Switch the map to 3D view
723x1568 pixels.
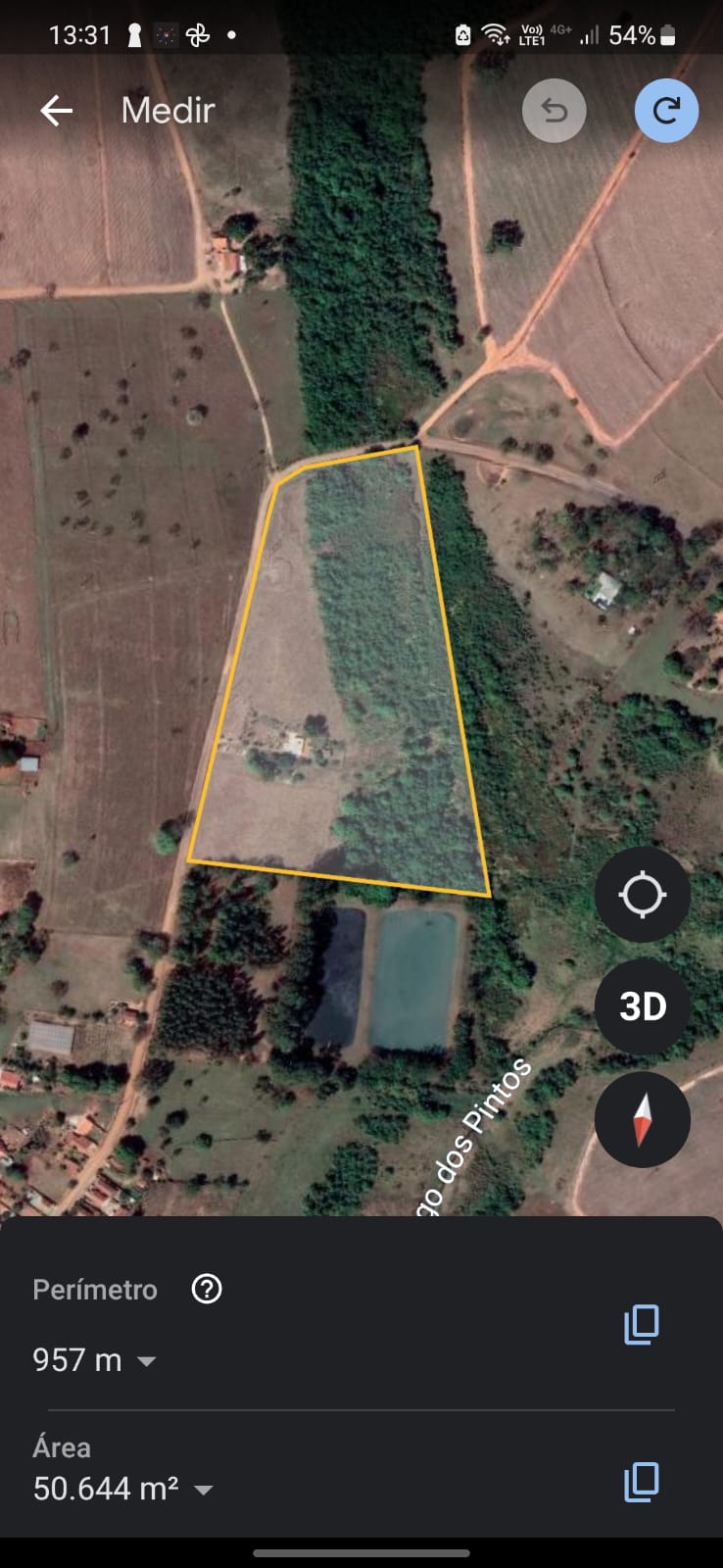(x=643, y=1006)
